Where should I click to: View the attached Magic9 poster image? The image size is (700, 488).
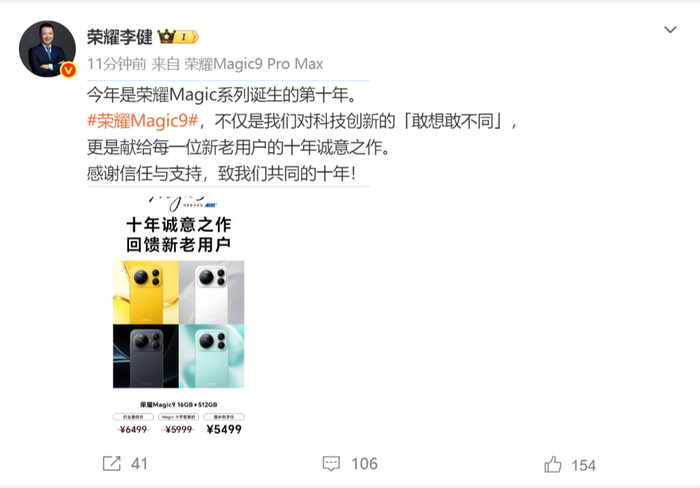(x=179, y=317)
